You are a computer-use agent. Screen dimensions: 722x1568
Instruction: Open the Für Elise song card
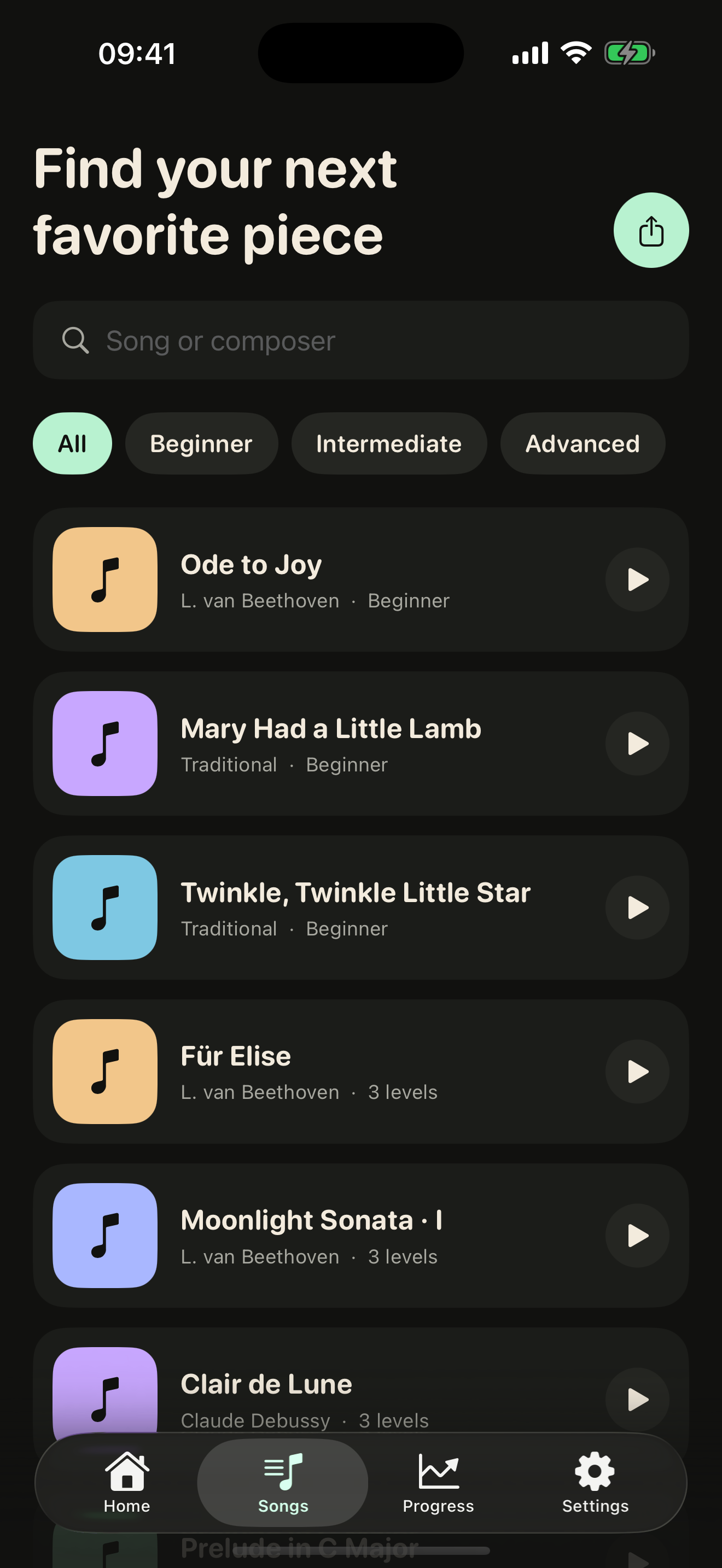pos(361,1072)
